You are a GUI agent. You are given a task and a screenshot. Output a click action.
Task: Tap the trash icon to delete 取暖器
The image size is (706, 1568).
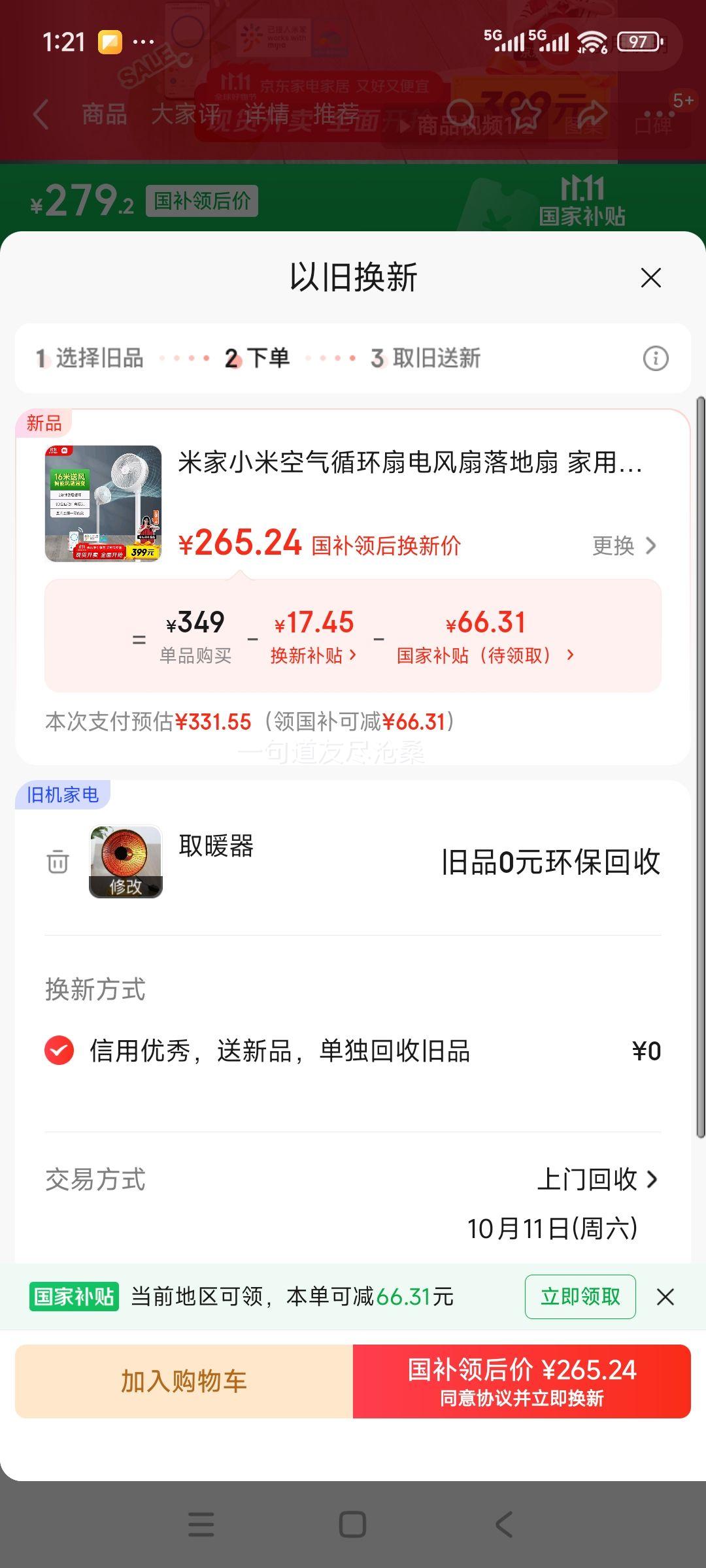(x=58, y=861)
